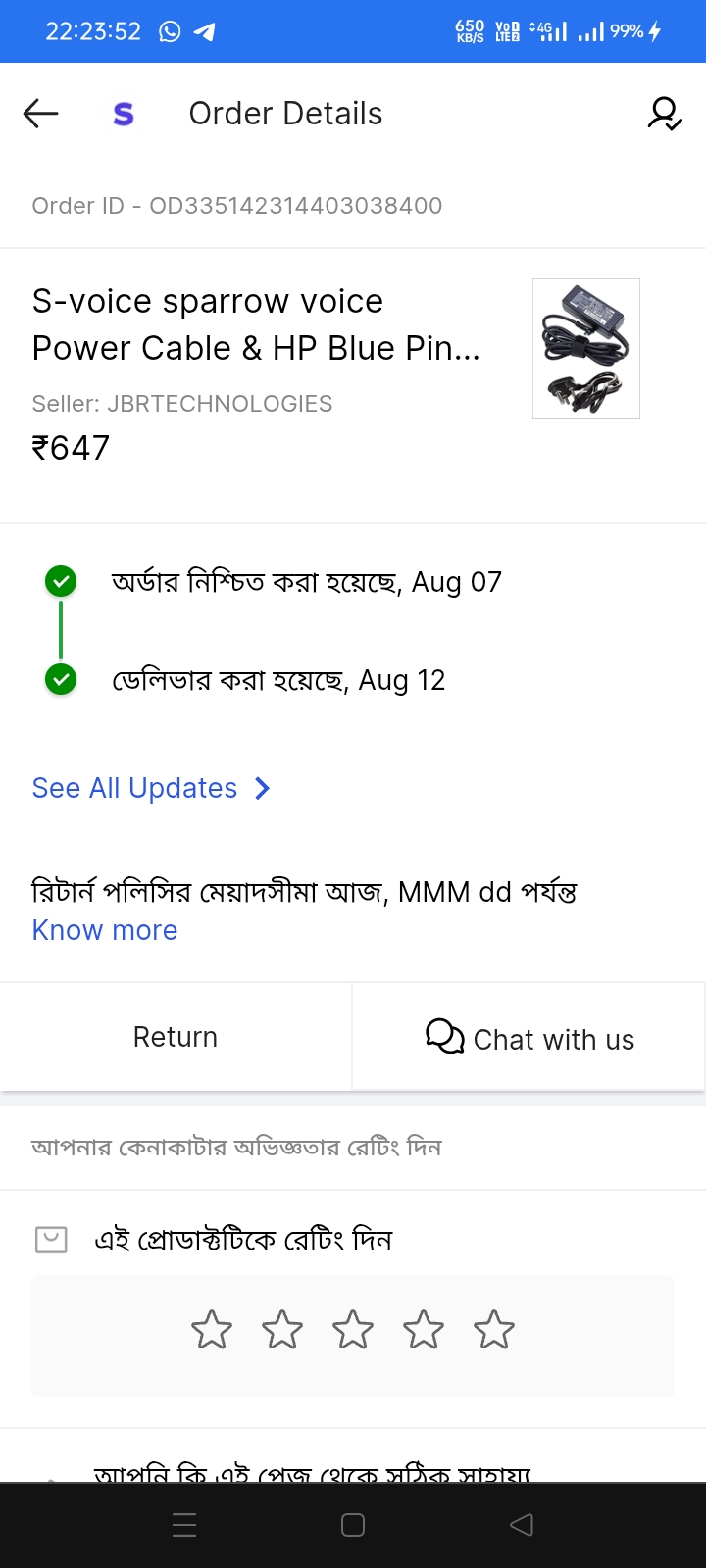Screen dimensions: 706x1568
Task: Open Chat with us support
Action: click(x=529, y=1038)
